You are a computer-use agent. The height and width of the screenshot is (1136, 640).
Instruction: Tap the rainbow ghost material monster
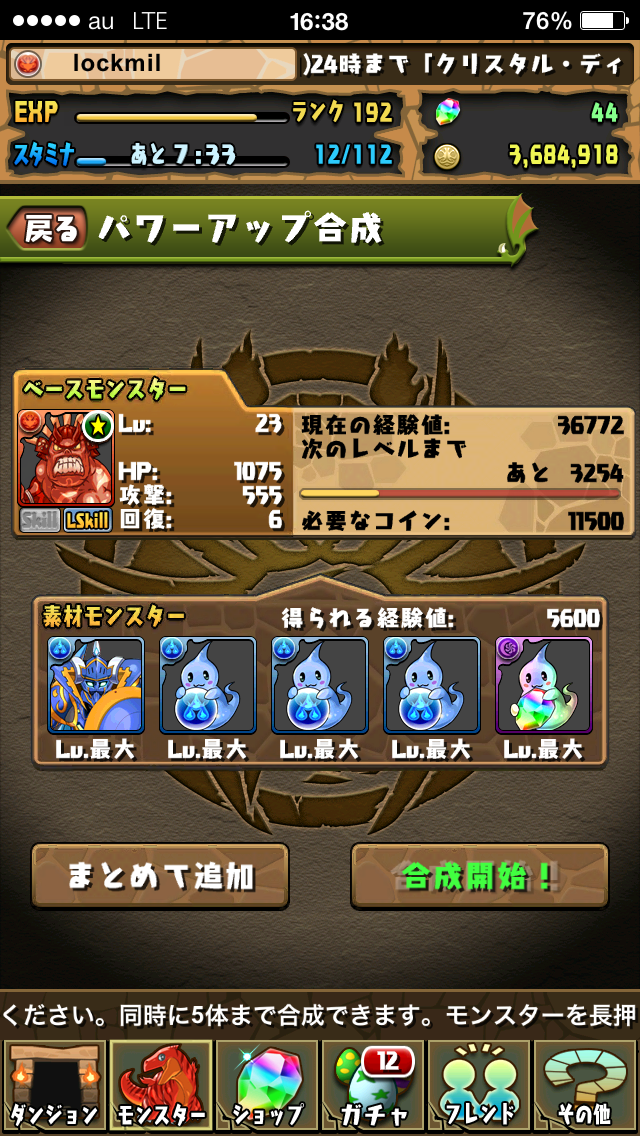pos(543,686)
